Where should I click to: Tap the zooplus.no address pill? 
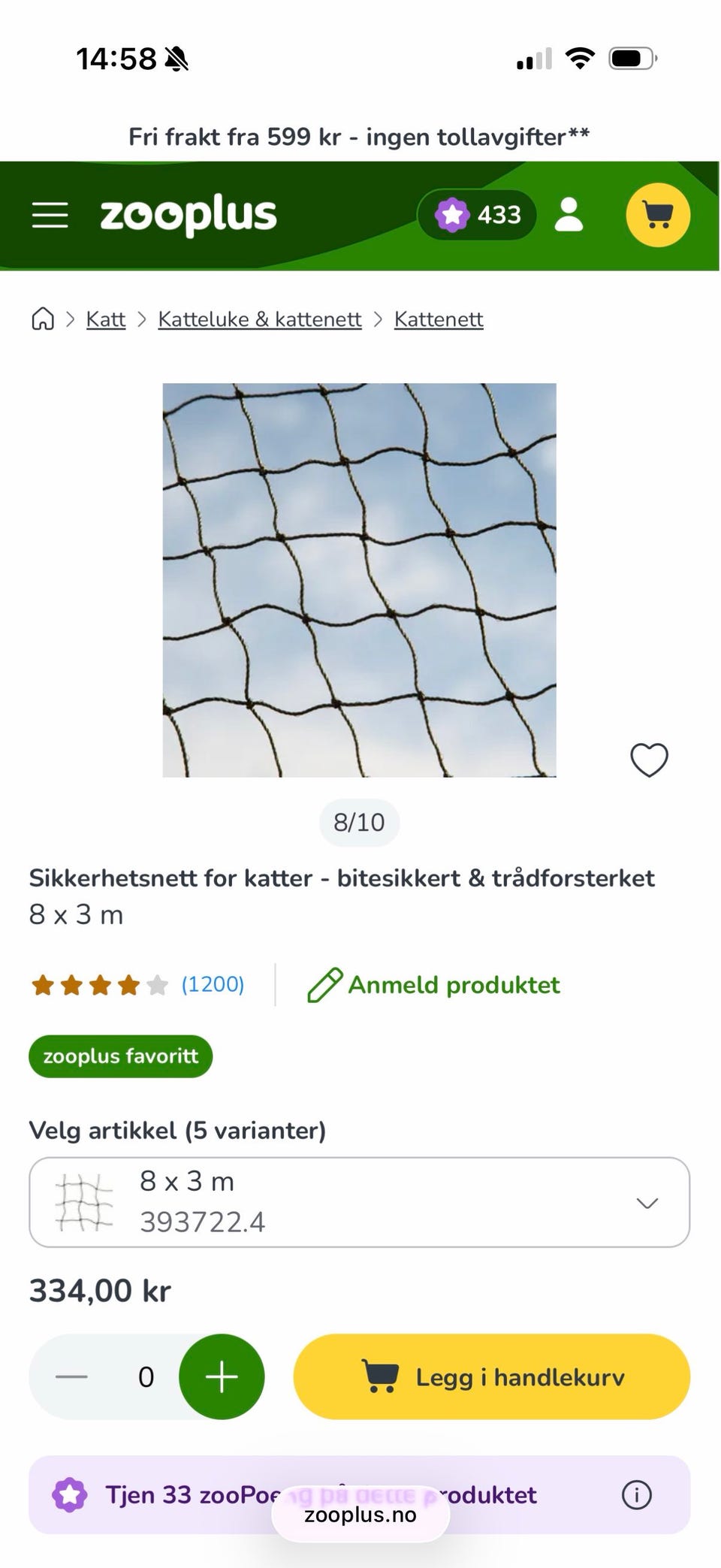[x=360, y=1515]
